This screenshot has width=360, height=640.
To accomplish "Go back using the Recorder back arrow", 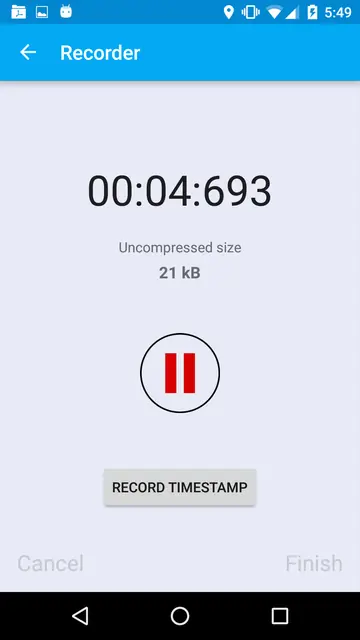I will (x=28, y=53).
